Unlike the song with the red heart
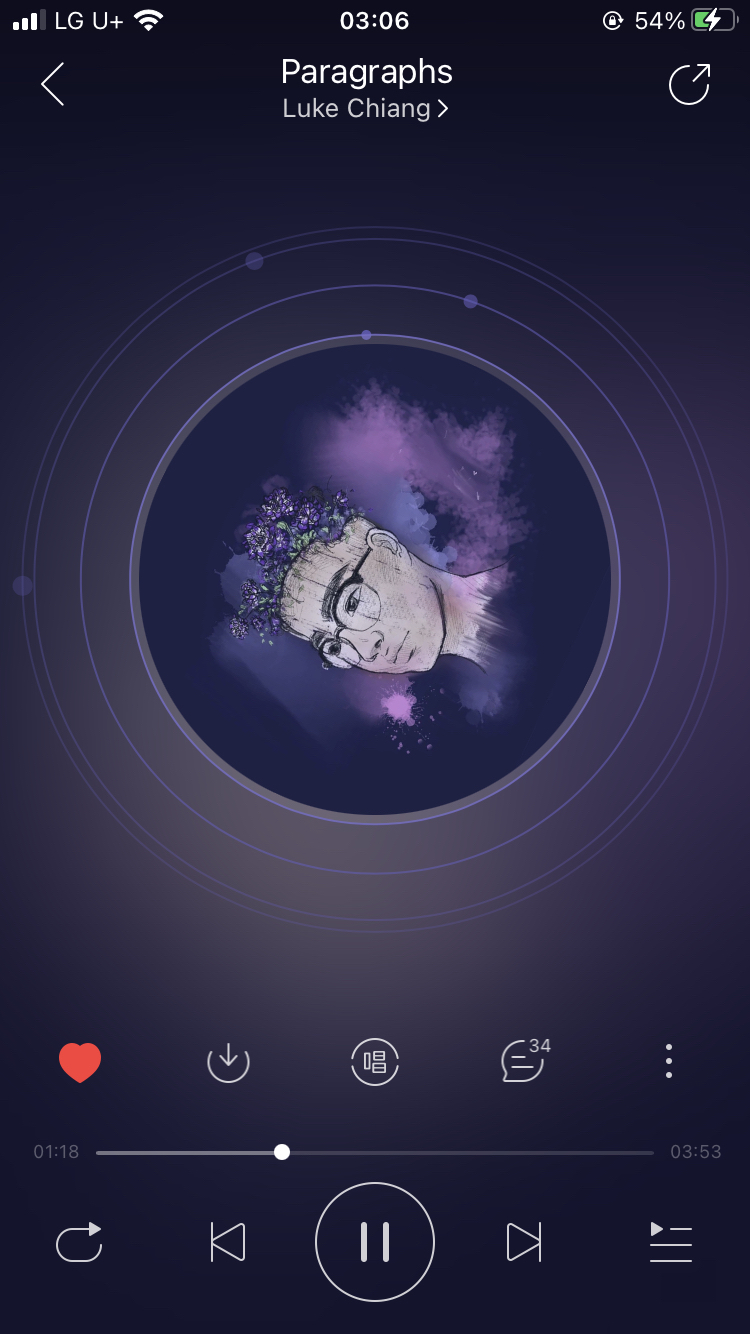Viewport: 750px width, 1334px height. tap(80, 1062)
